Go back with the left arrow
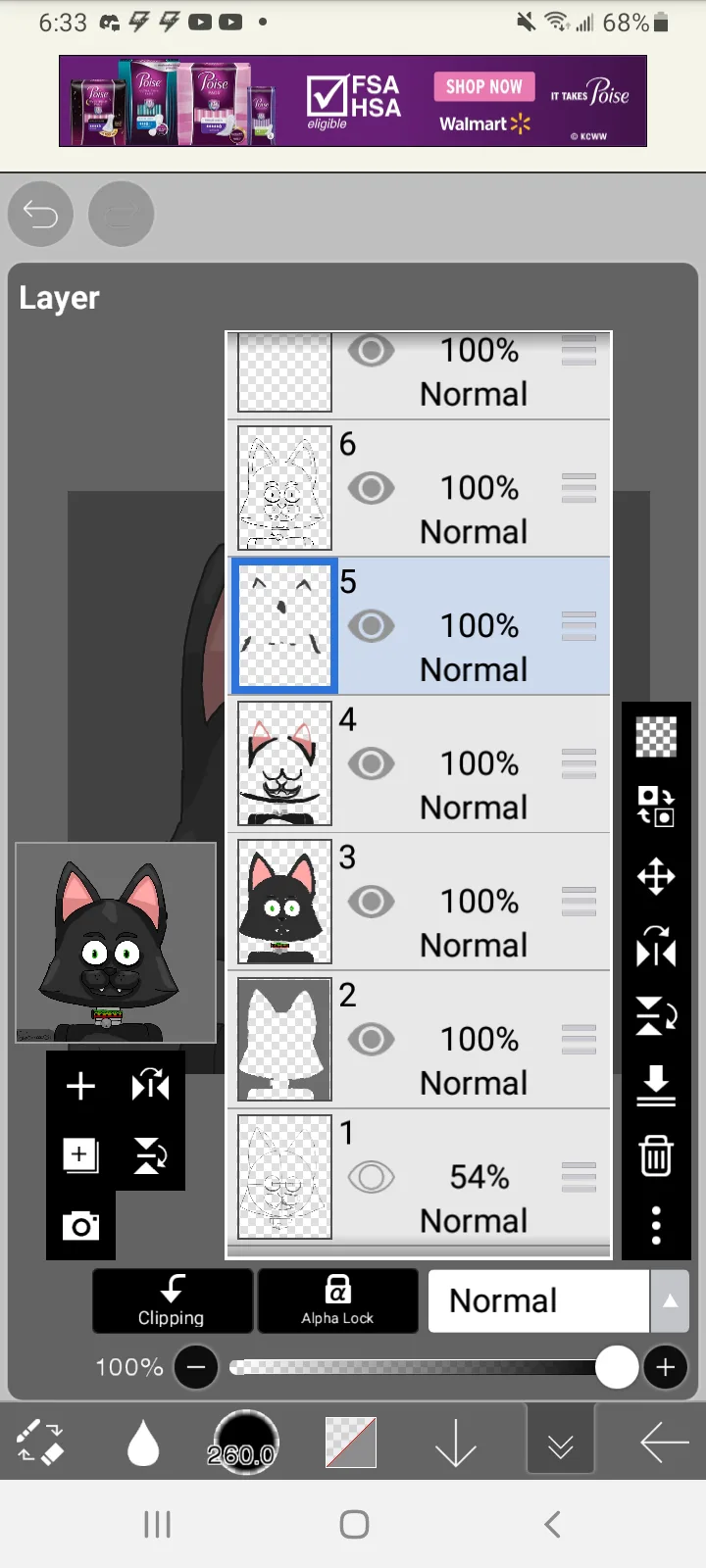This screenshot has height=1568, width=706. point(665,1444)
